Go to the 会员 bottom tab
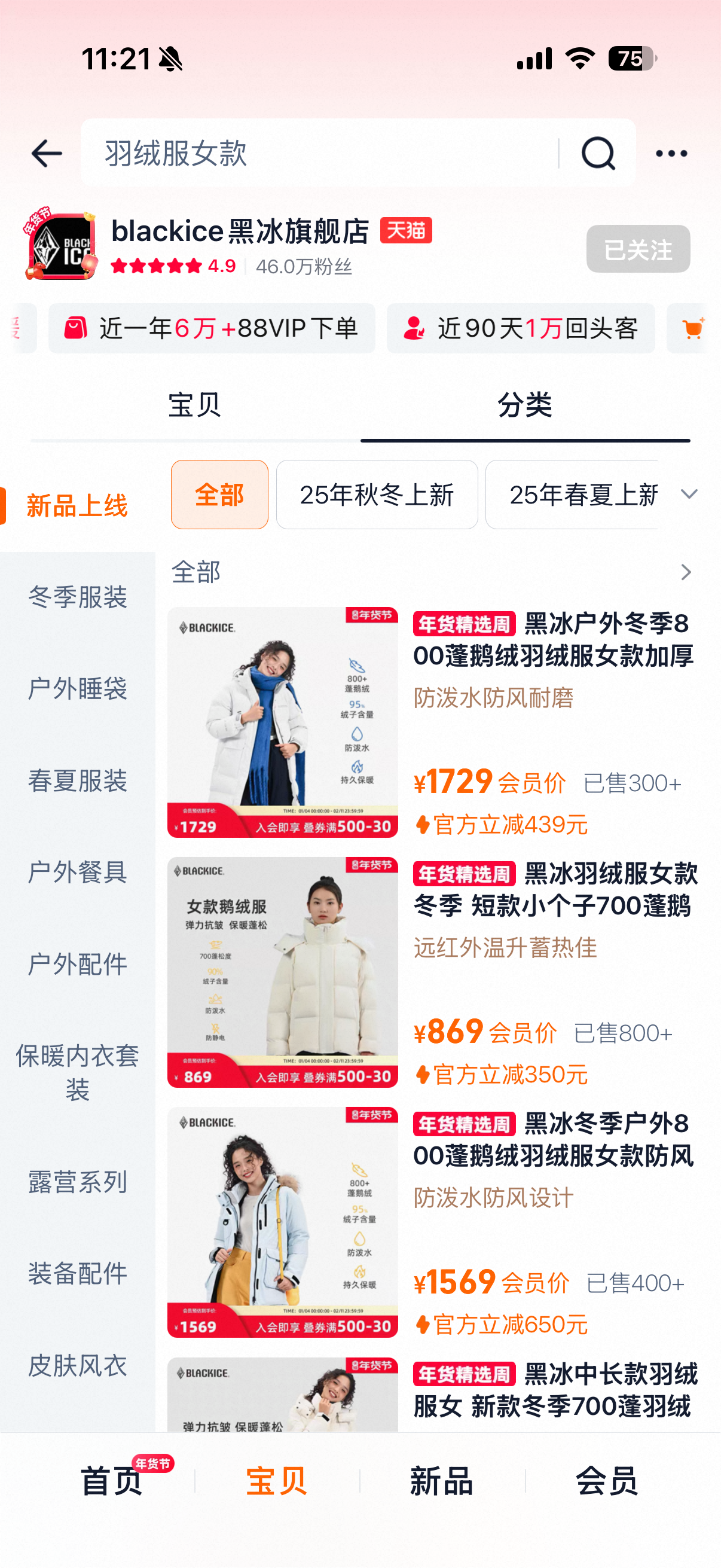Screen dimensions: 721x1568 (x=607, y=1481)
